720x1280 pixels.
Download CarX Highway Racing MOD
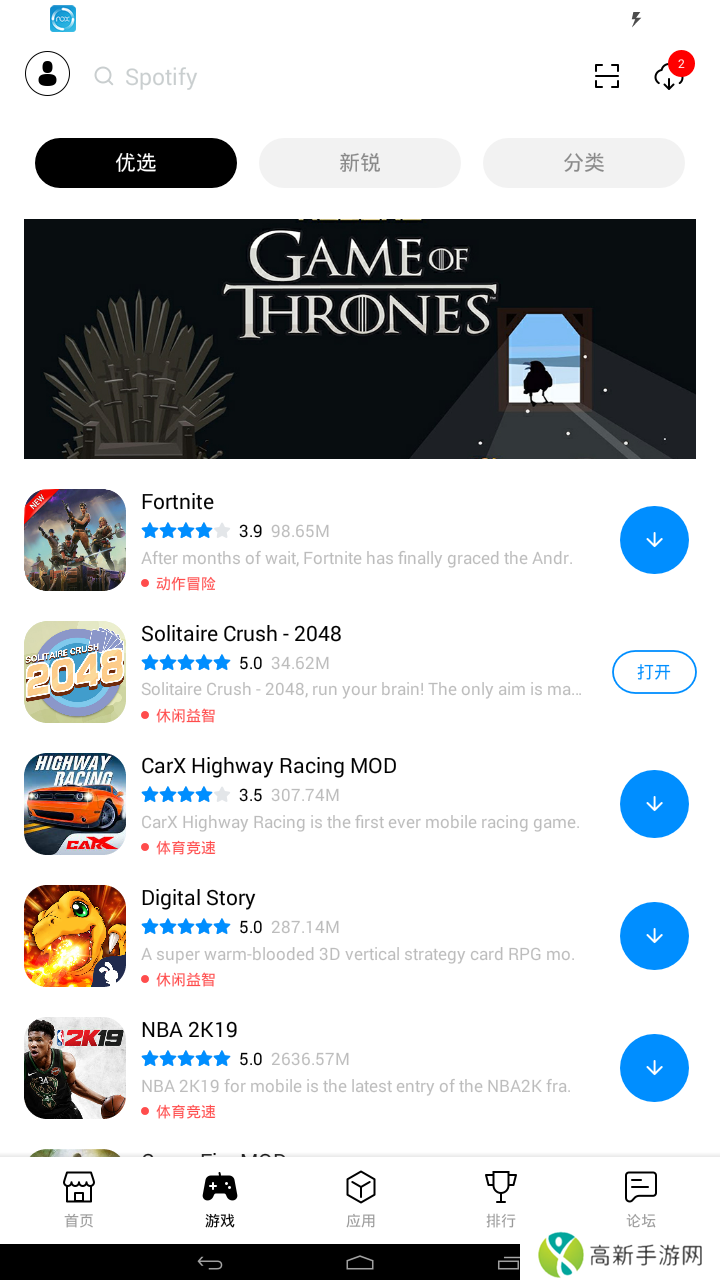654,804
